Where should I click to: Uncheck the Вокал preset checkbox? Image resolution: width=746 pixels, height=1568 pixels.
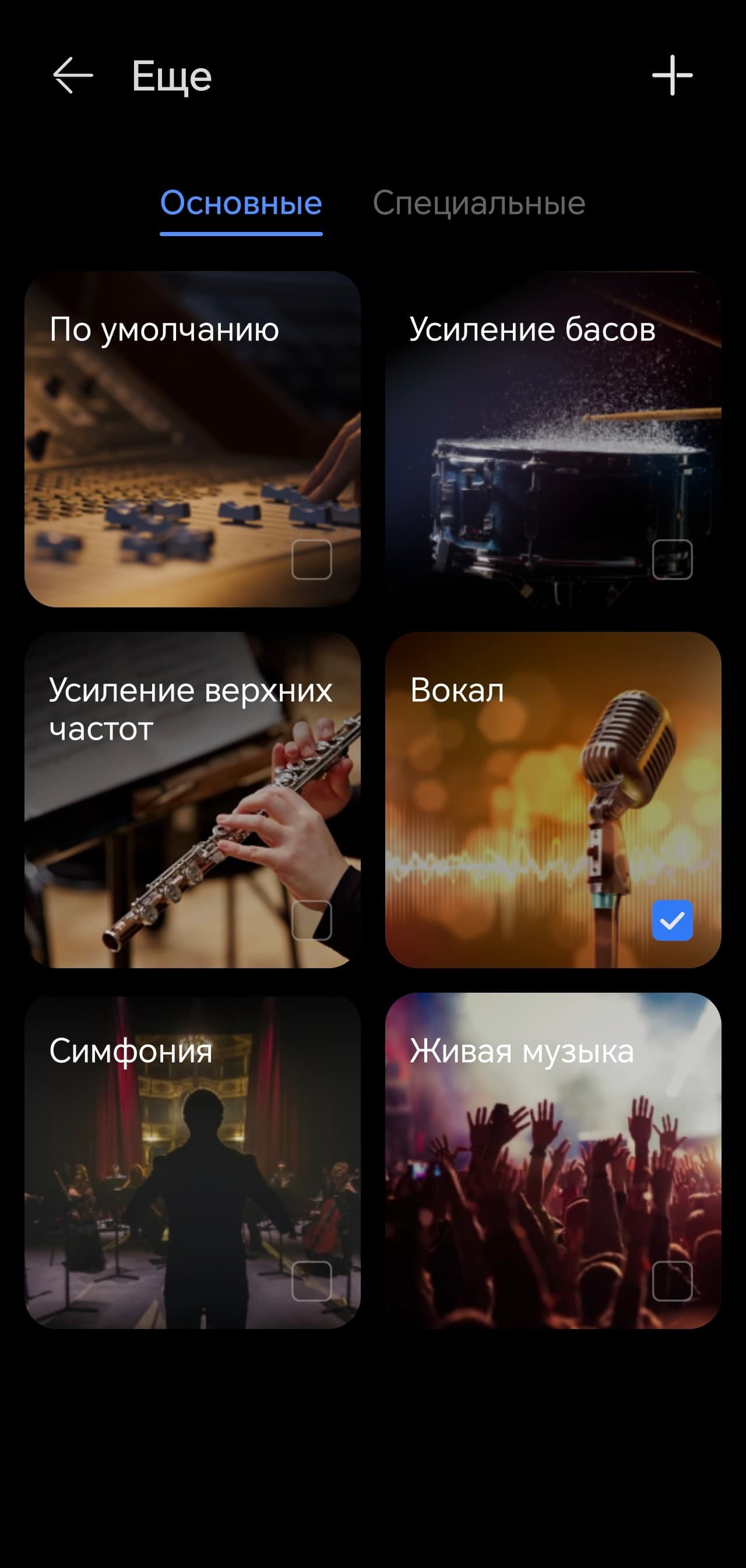[672, 920]
